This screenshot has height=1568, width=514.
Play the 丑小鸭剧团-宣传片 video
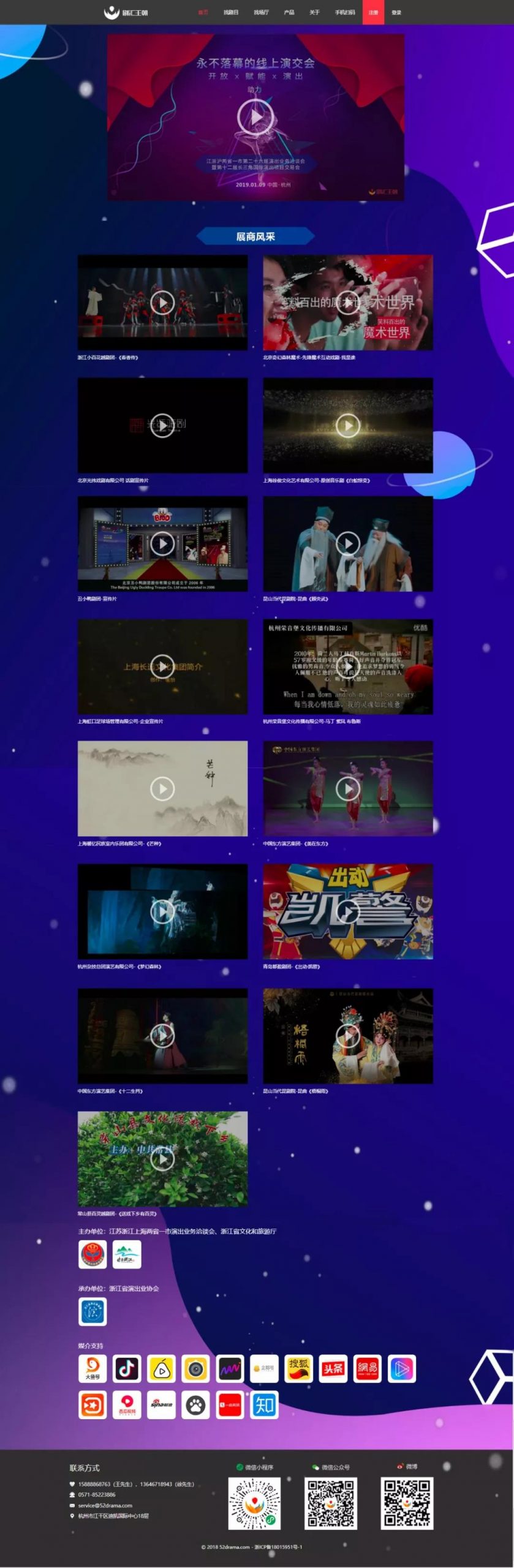[162, 543]
